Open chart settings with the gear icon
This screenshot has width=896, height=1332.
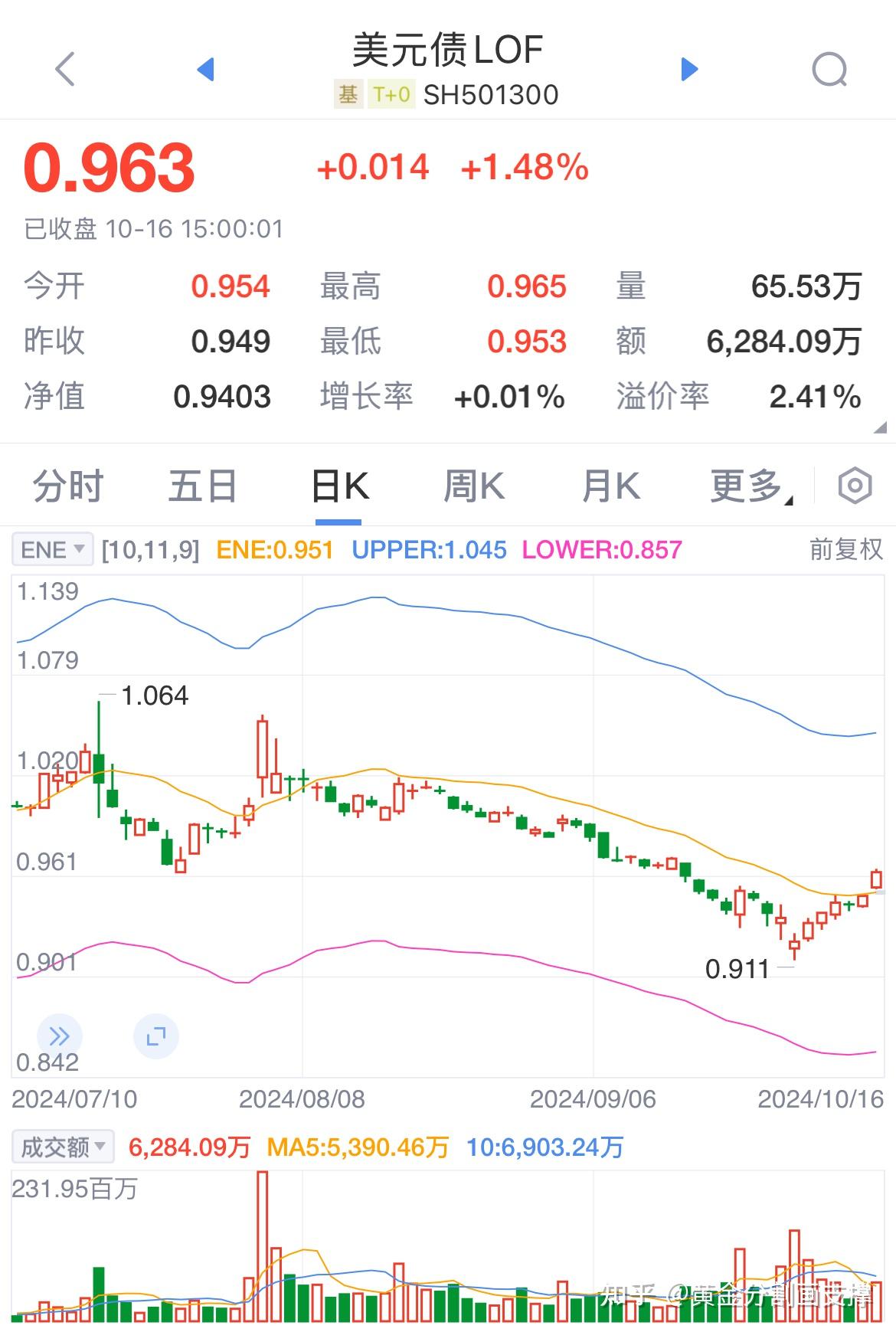pyautogui.click(x=855, y=486)
